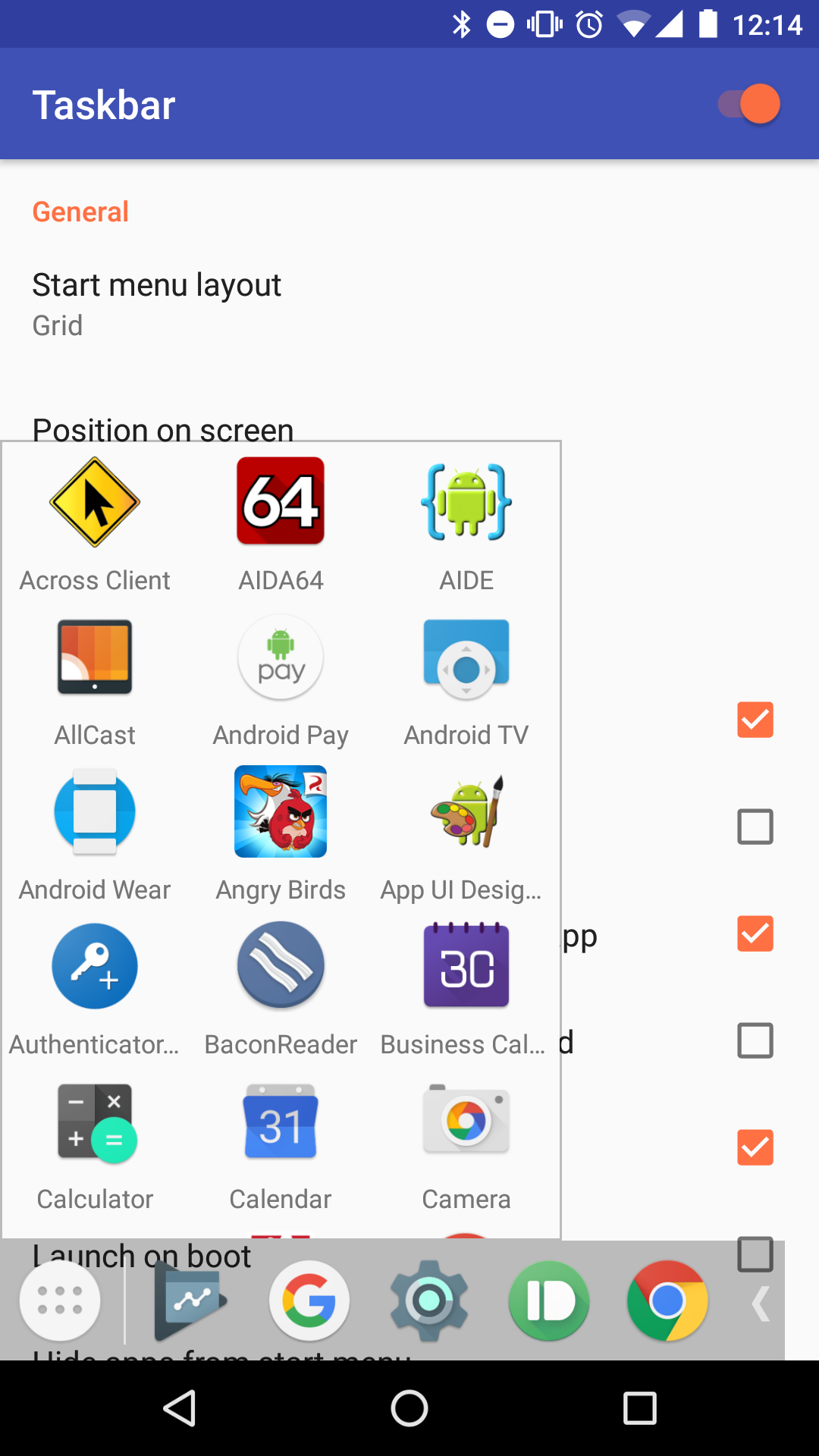Open Pushbullet from the taskbar
The height and width of the screenshot is (1456, 819).
tap(548, 1301)
